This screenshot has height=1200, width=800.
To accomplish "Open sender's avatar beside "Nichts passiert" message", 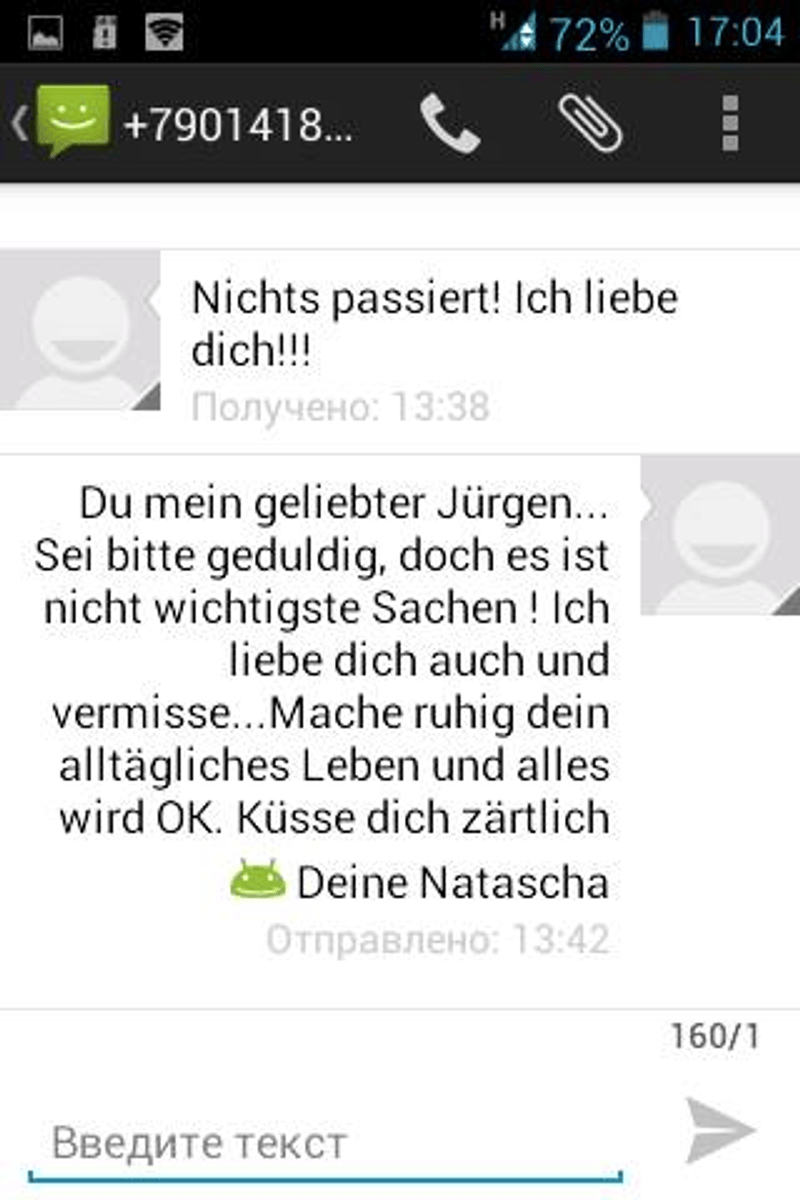I will click(x=80, y=330).
